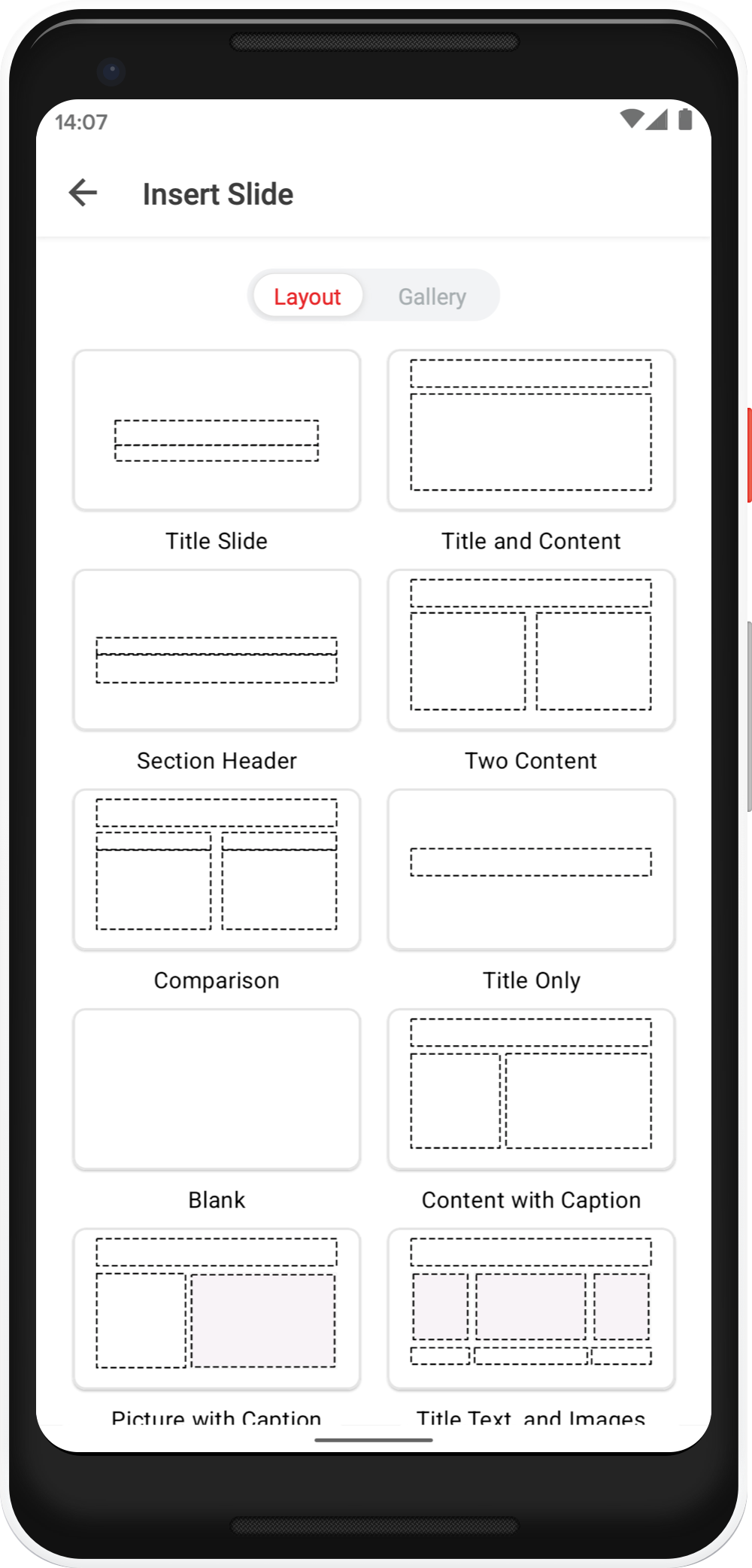Image resolution: width=752 pixels, height=1568 pixels.
Task: Switch to the Gallery tab
Action: click(432, 296)
